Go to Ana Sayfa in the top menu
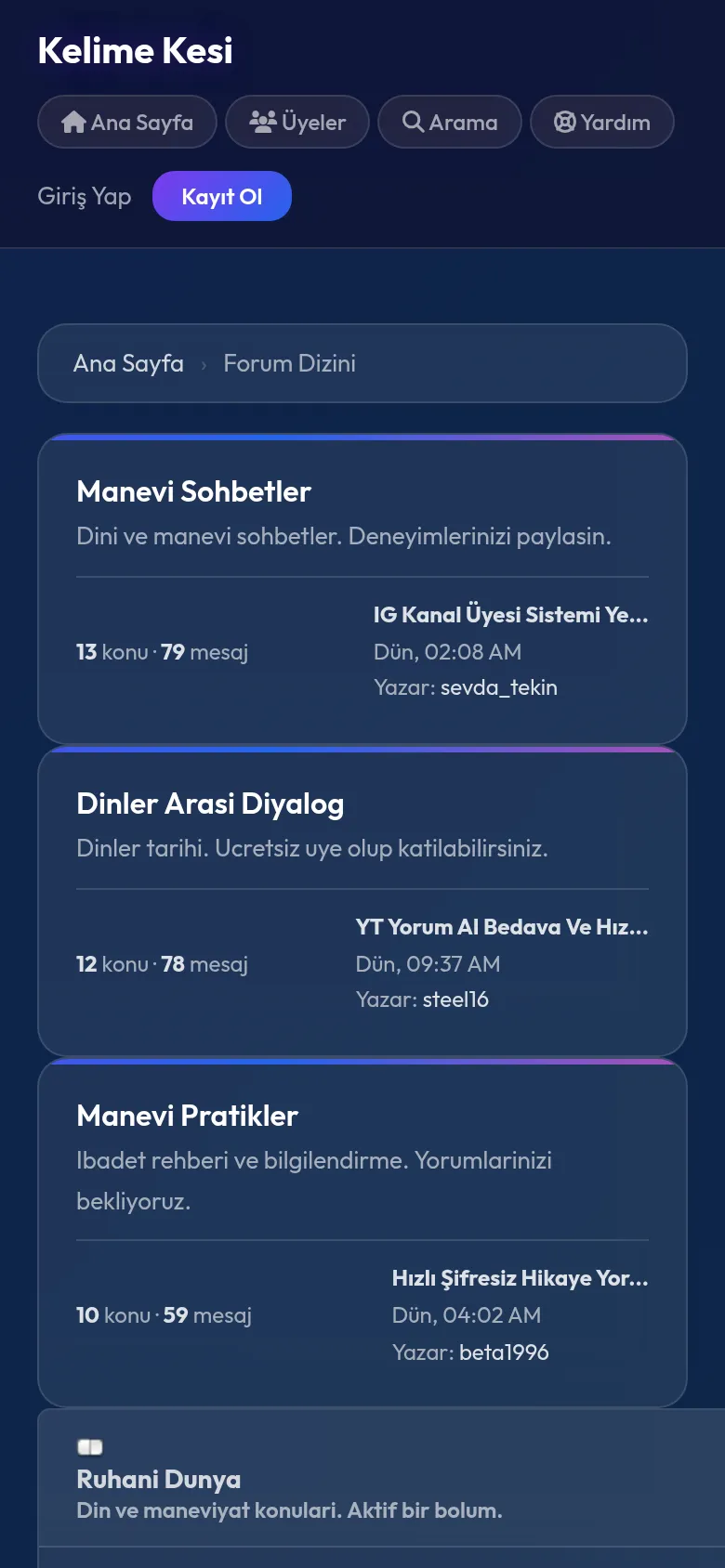This screenshot has width=725, height=1568. 127,122
